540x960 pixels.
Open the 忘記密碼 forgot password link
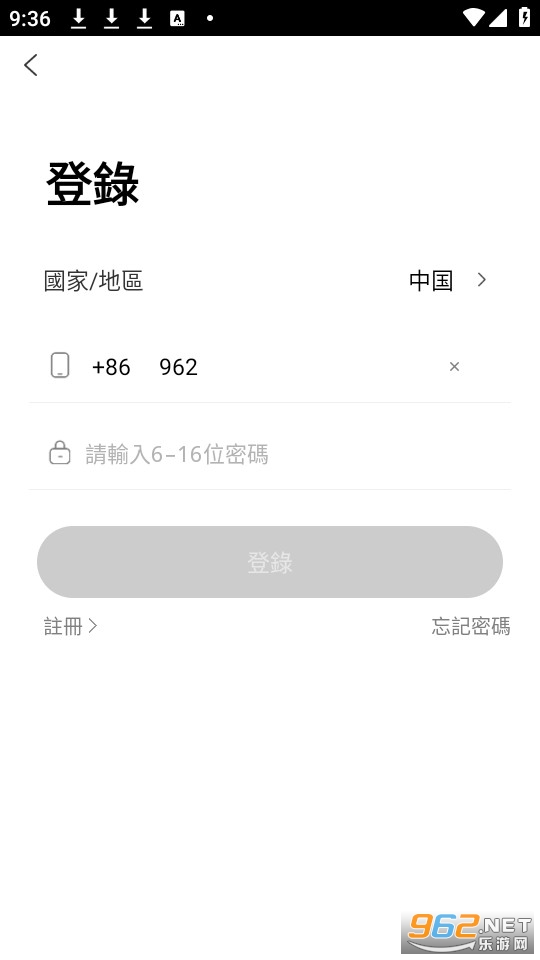[x=471, y=626]
